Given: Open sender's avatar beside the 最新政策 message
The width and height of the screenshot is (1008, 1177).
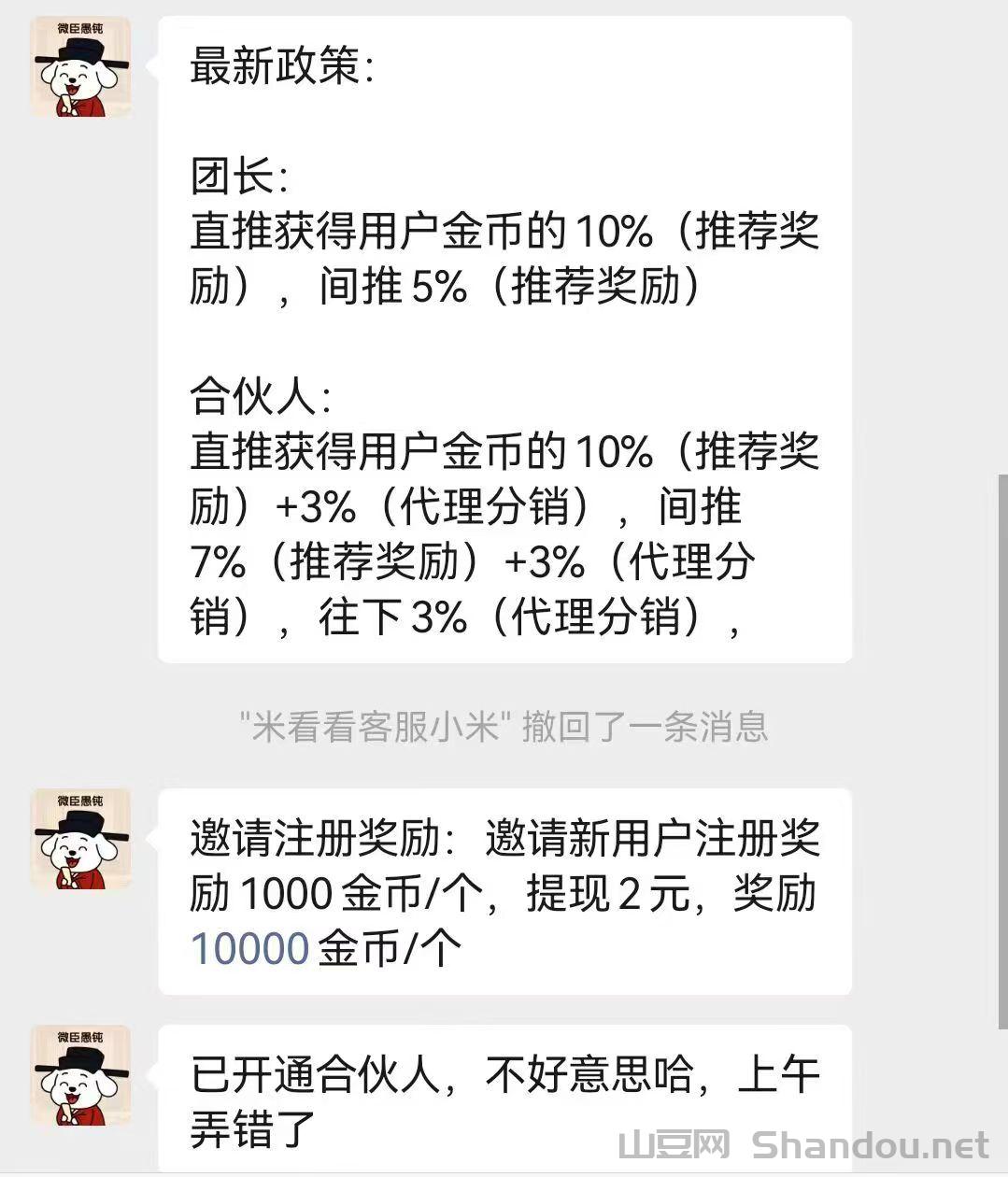Looking at the screenshot, I should [x=80, y=67].
